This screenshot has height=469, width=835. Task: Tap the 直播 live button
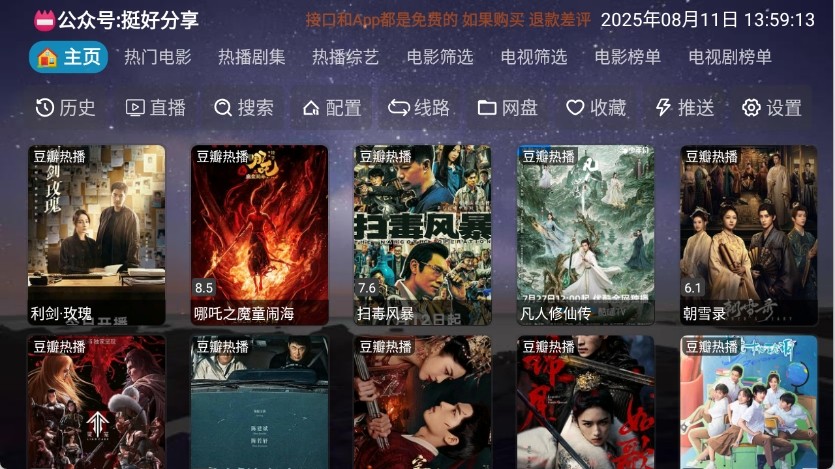click(156, 108)
